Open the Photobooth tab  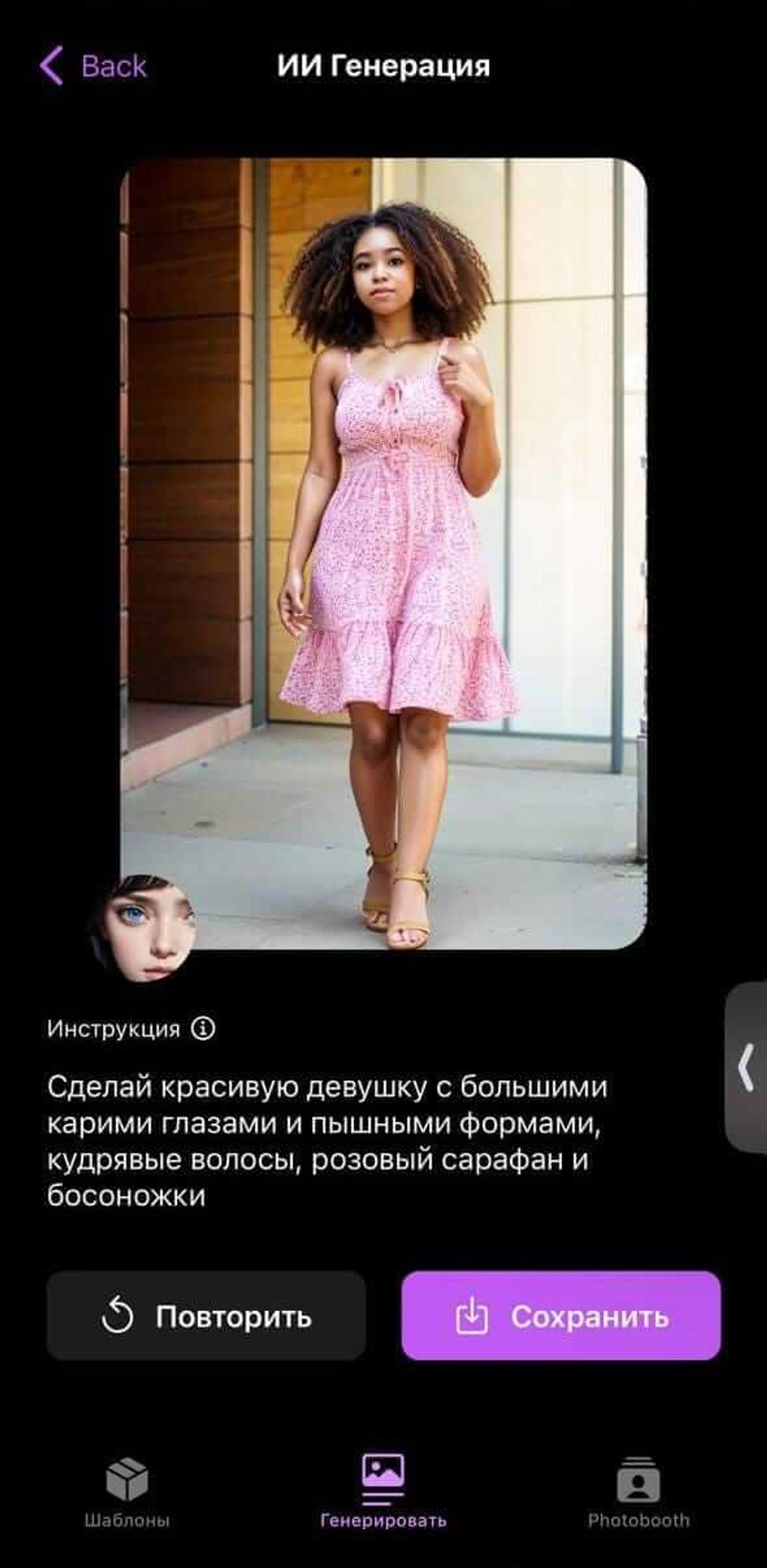click(x=638, y=1491)
